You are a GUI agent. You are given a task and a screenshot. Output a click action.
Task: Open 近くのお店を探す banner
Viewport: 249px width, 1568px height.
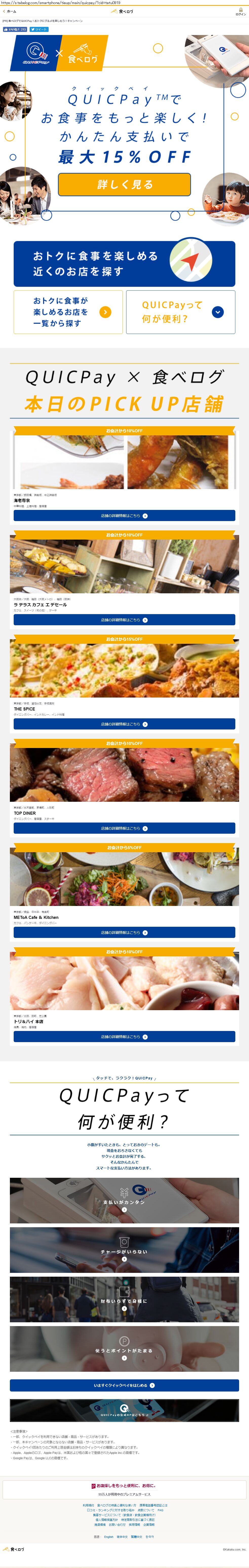click(x=124, y=263)
